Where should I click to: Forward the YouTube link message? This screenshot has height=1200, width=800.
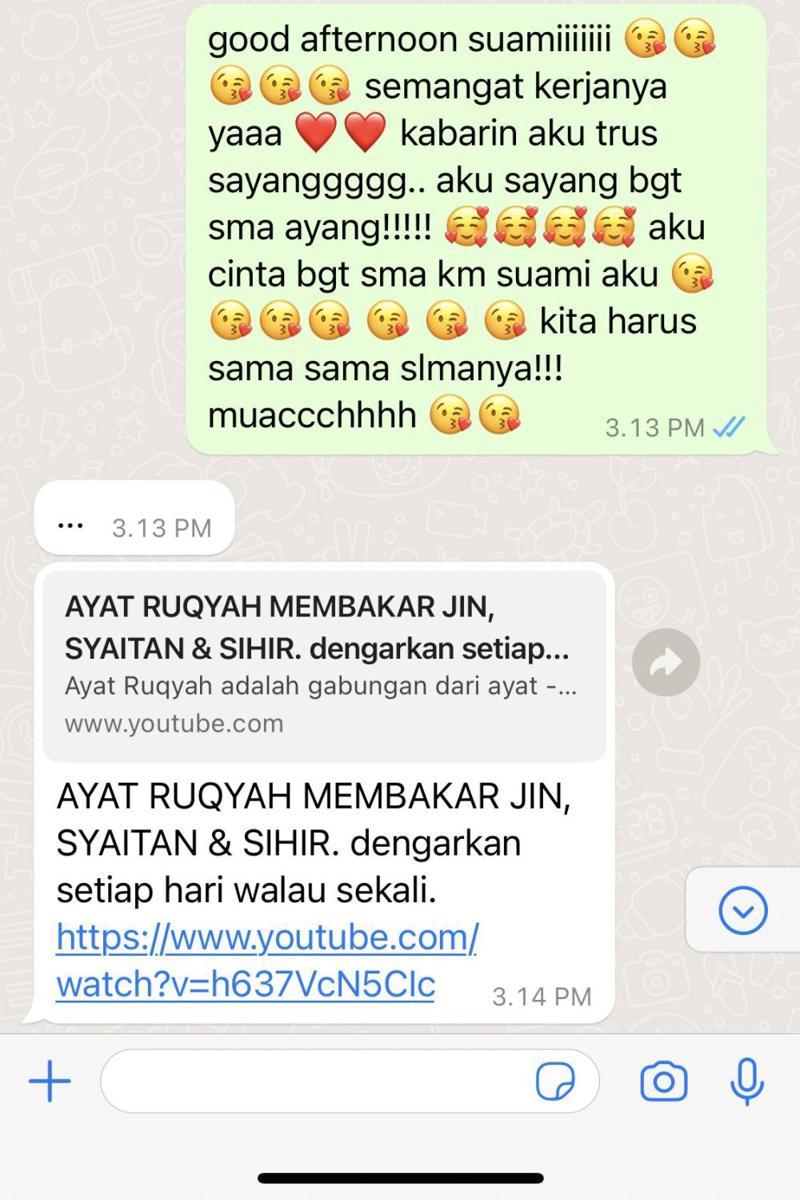pos(666,662)
